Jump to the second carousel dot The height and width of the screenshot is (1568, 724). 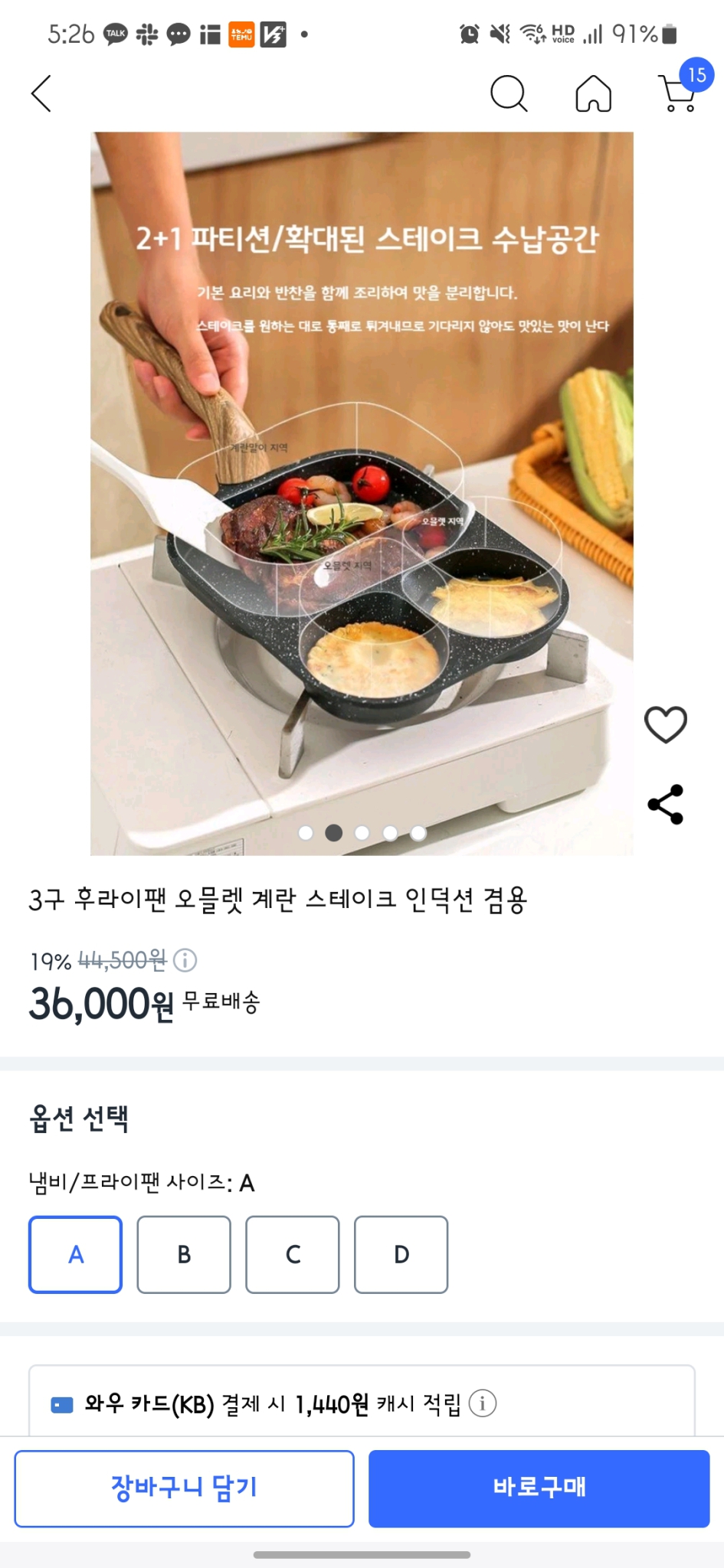tap(334, 831)
